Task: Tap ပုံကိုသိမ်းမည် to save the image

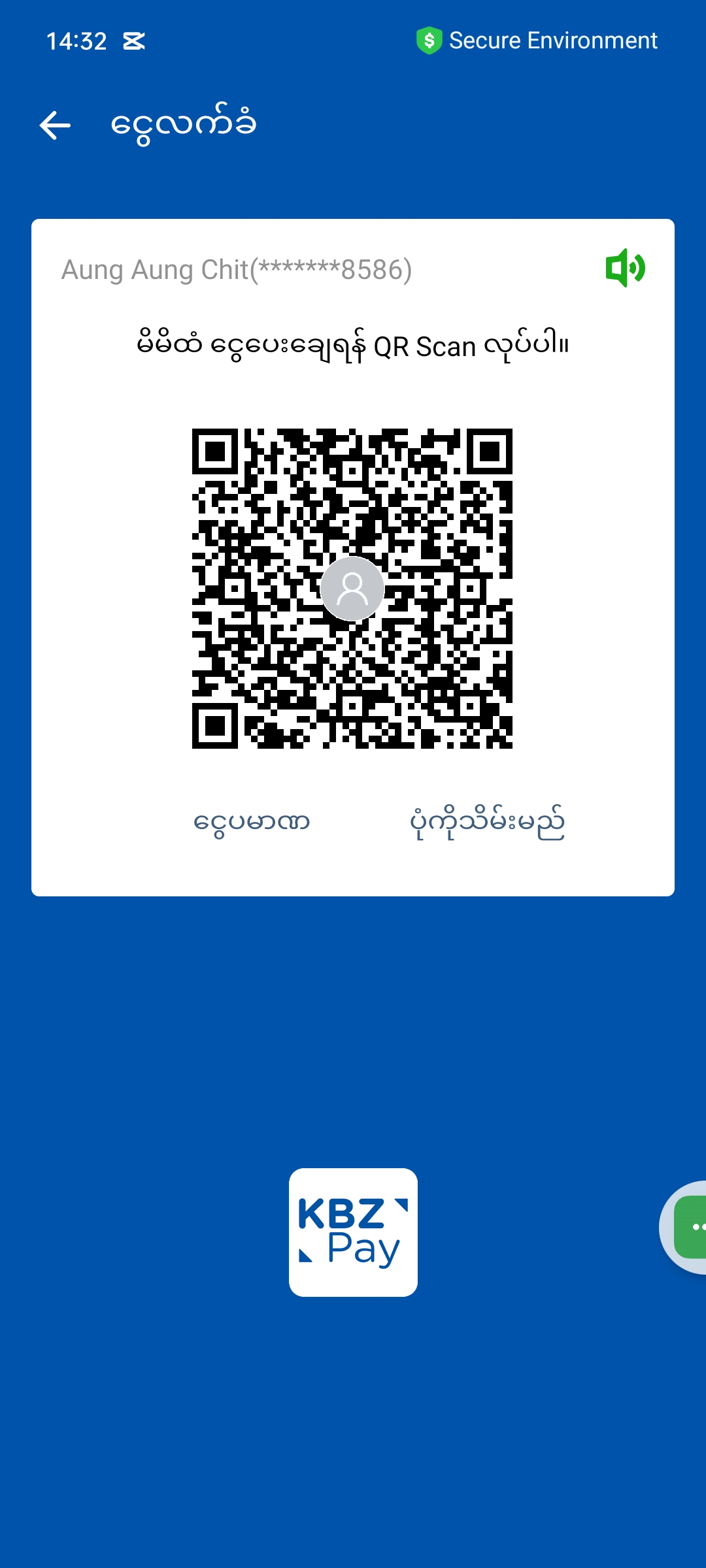Action: click(487, 823)
